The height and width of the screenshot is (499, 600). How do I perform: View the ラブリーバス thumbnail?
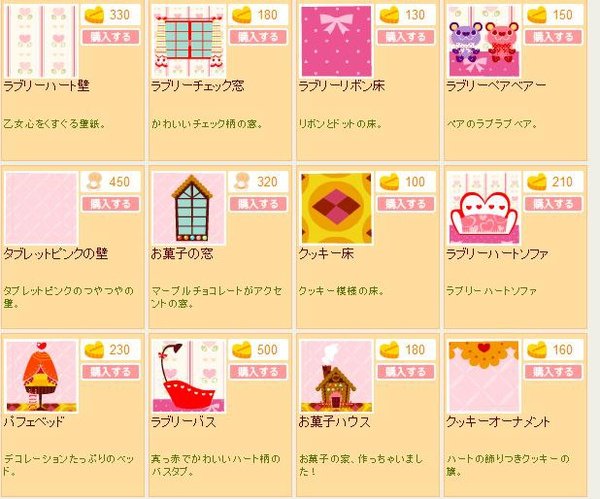pyautogui.click(x=188, y=376)
